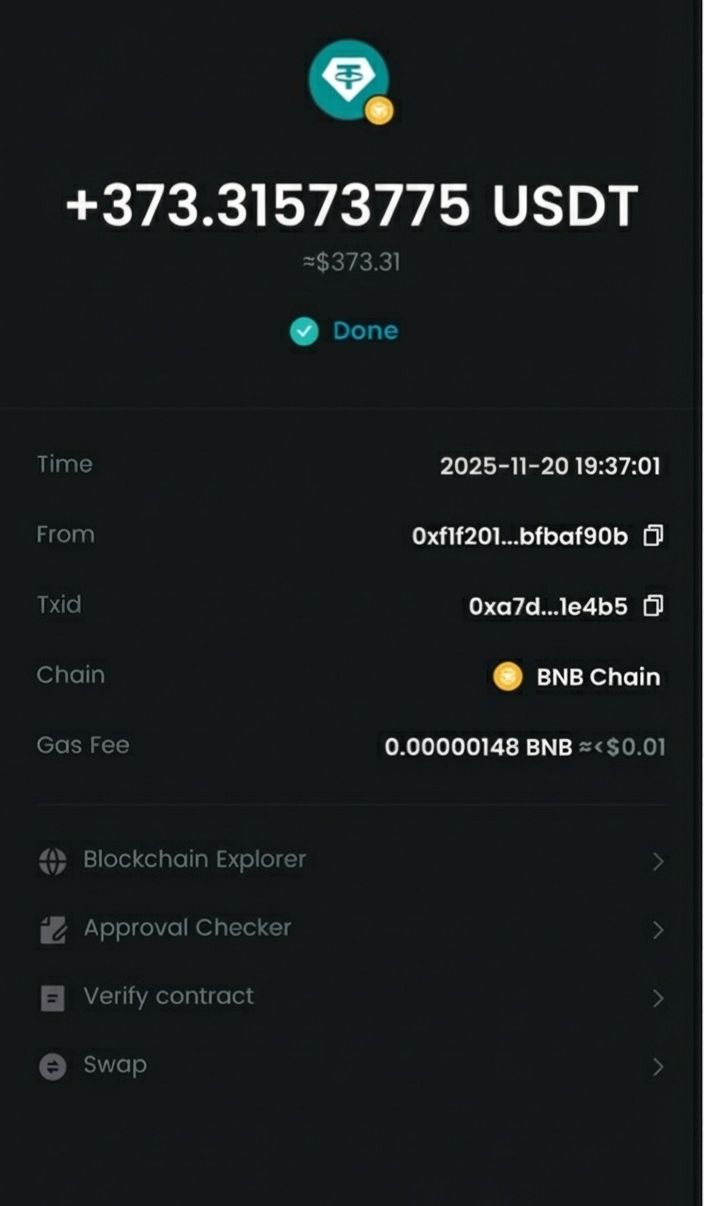Screen dimensions: 704x1206
Task: Copy the Txid transaction hash
Action: tap(653, 606)
